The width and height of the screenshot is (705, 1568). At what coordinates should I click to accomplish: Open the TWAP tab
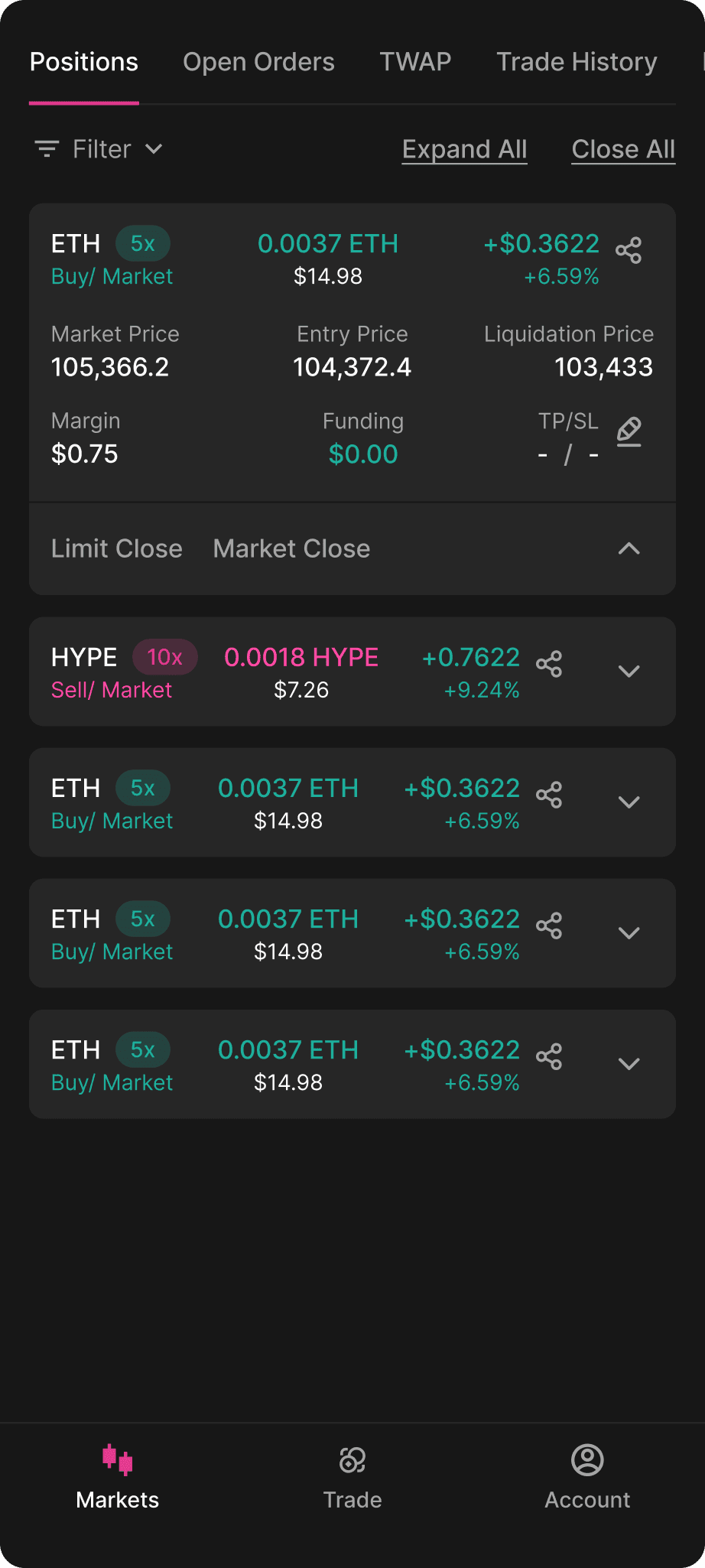coord(415,62)
